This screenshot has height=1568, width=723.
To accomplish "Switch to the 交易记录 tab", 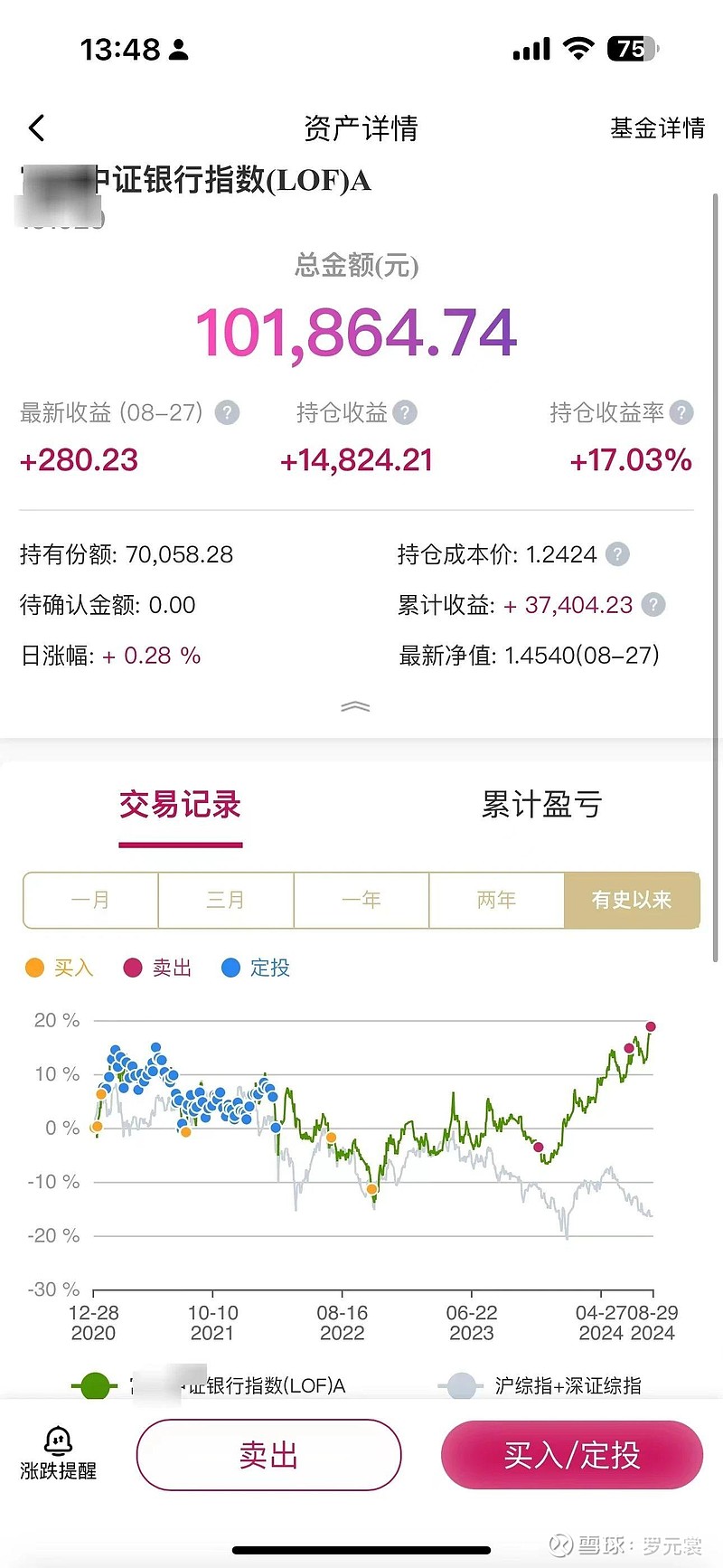I will (181, 805).
